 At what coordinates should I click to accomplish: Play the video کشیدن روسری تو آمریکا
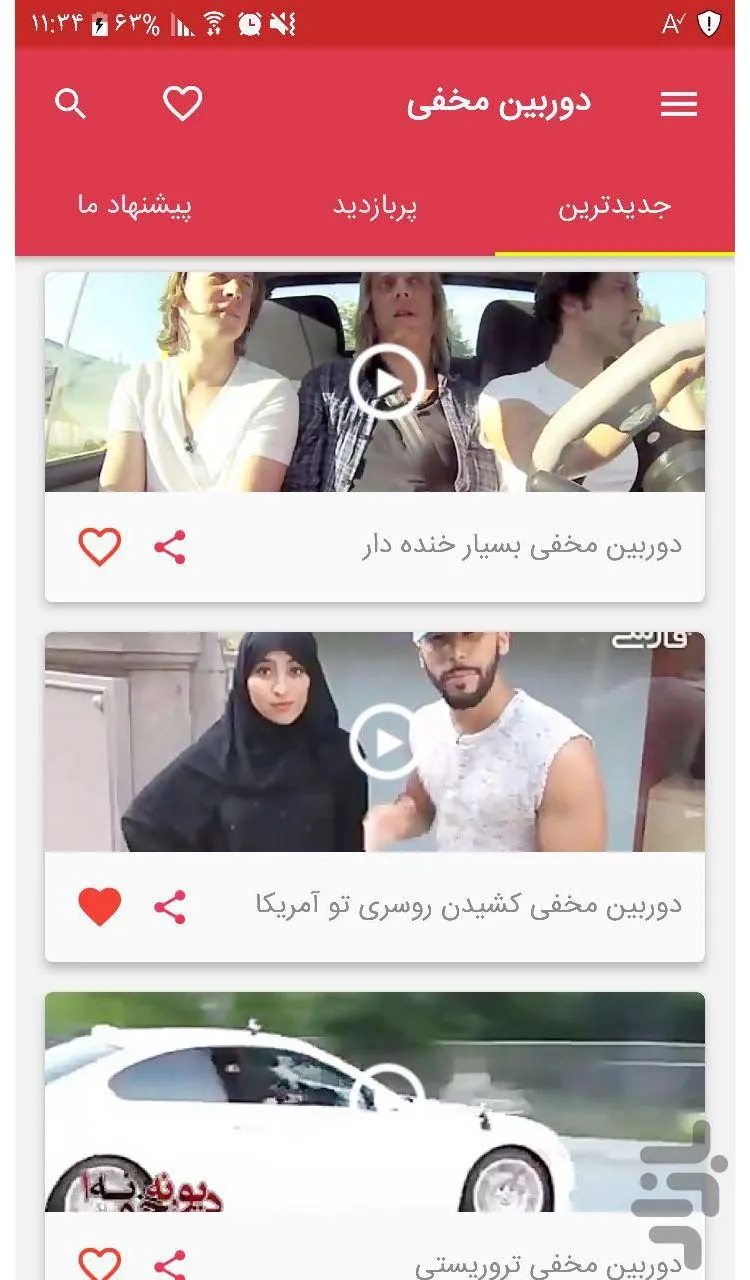tap(386, 741)
